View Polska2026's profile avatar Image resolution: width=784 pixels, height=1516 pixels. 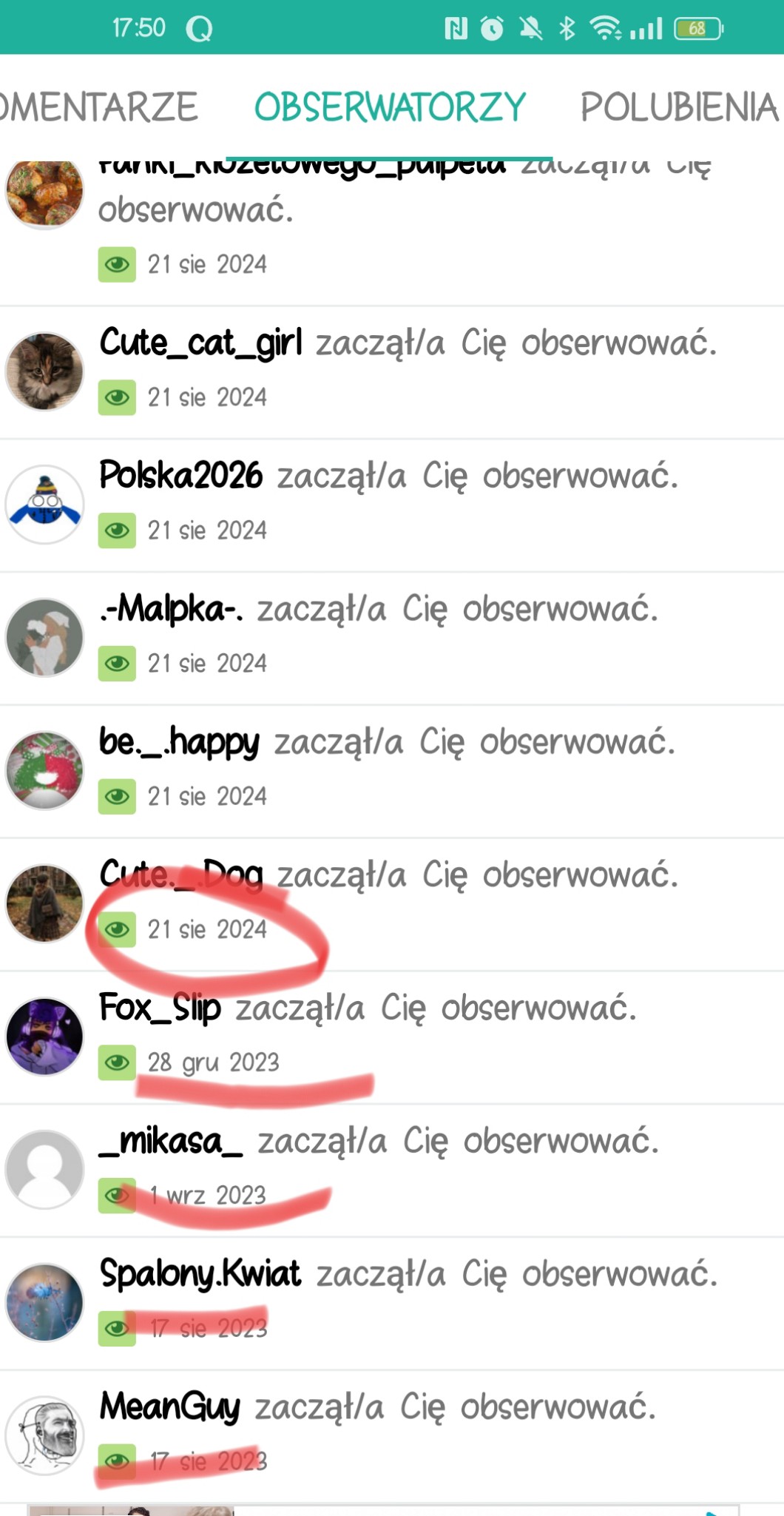(x=44, y=505)
